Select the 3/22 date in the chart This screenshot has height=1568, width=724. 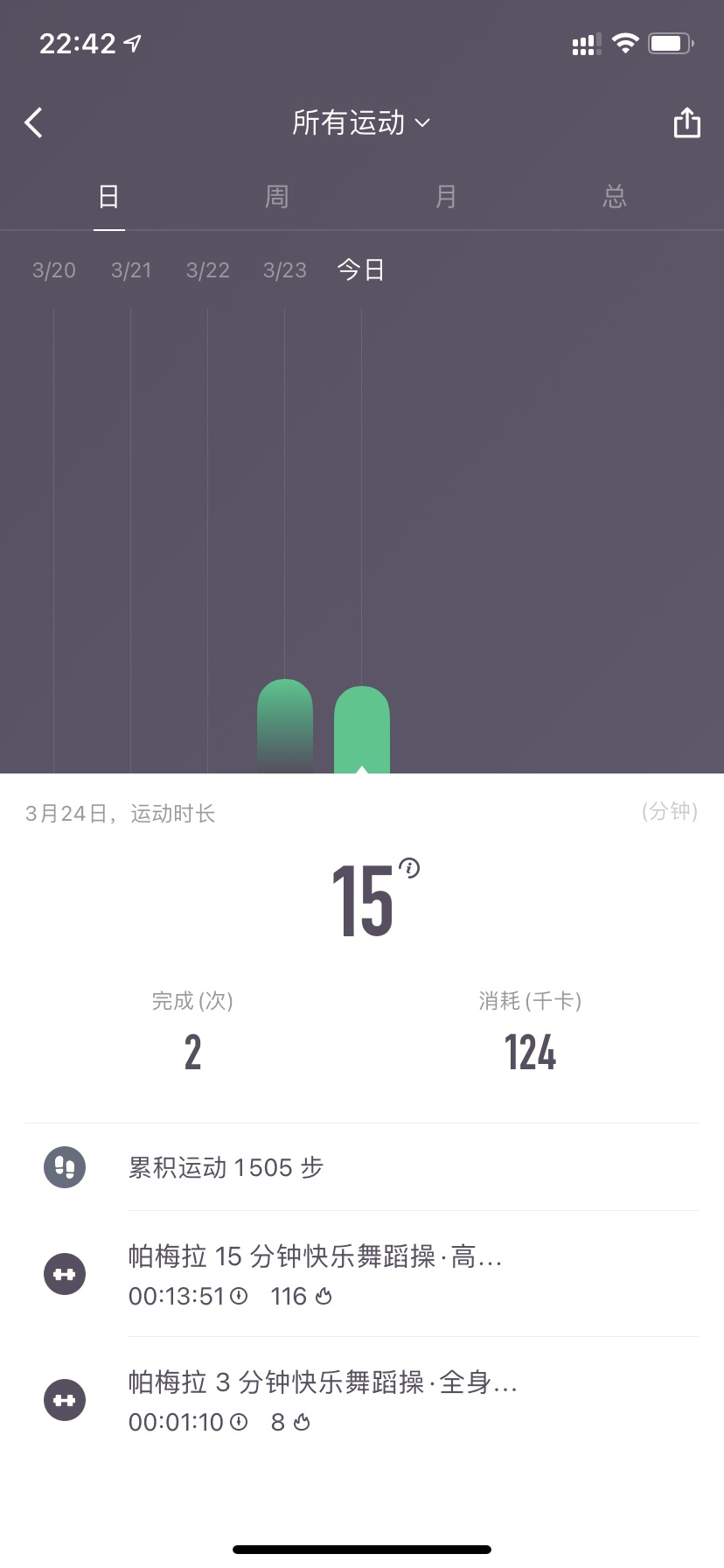(x=208, y=270)
